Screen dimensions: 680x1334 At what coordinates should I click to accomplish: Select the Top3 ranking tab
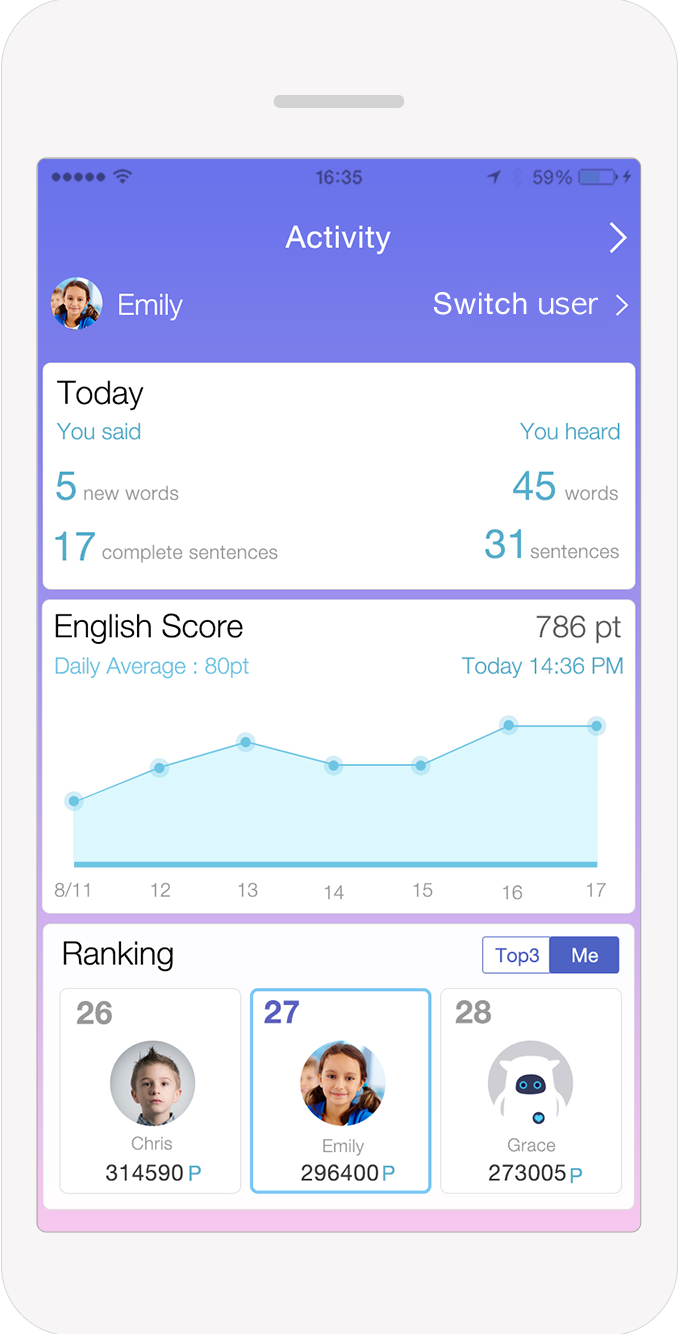pyautogui.click(x=517, y=955)
